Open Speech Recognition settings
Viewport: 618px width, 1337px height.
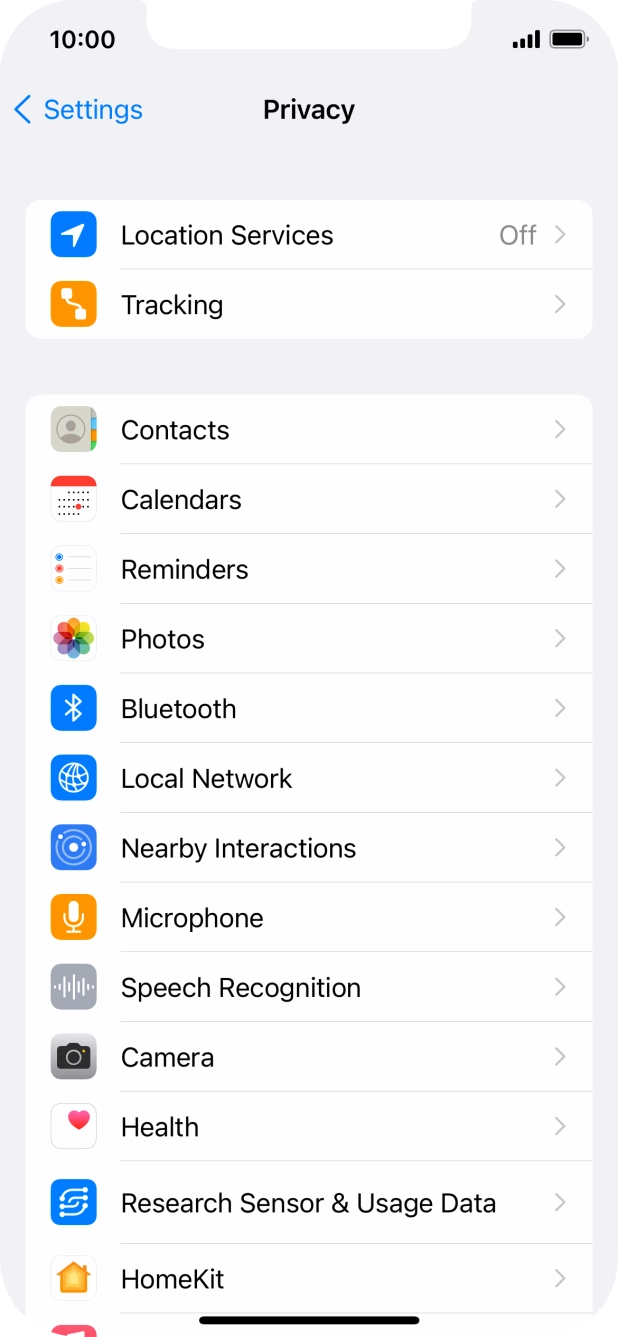pos(308,988)
